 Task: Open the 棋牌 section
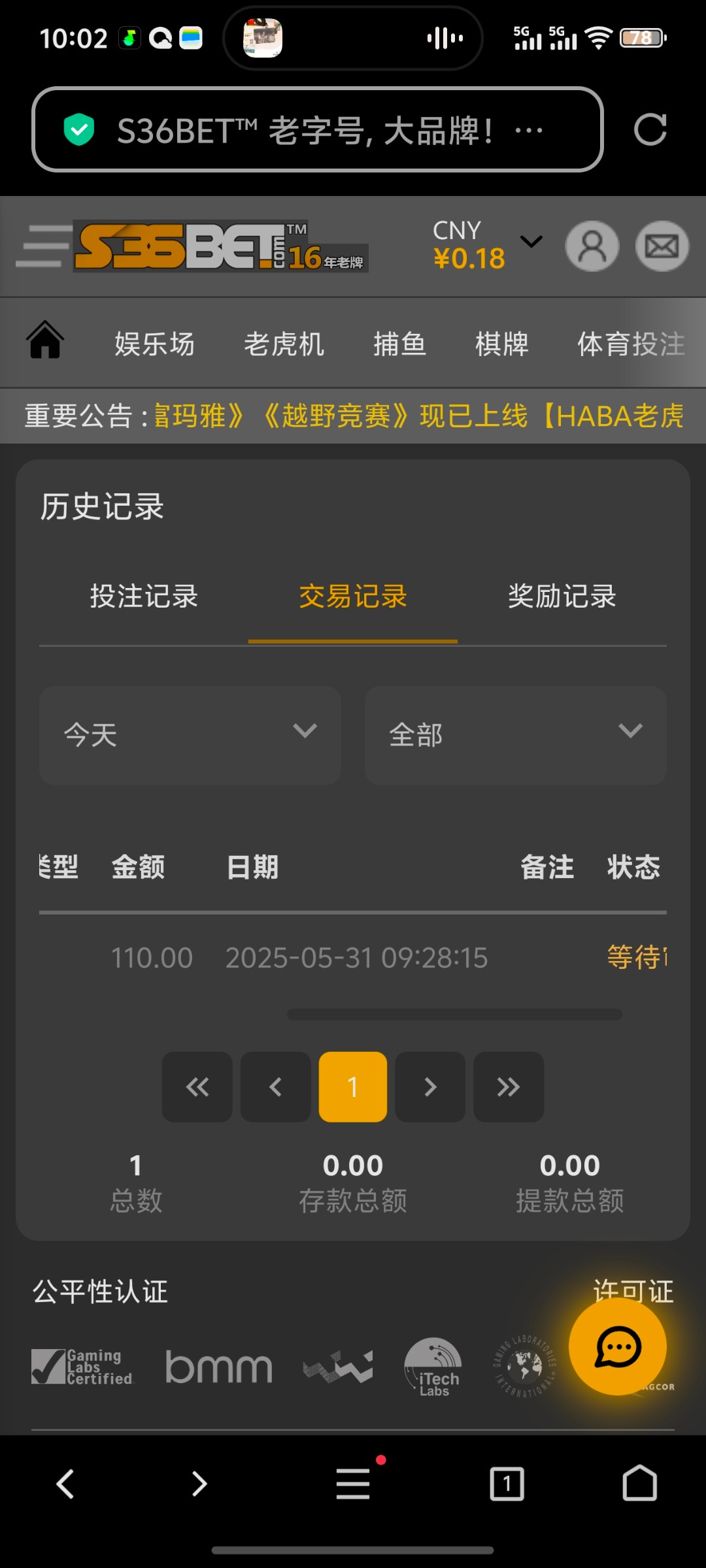[x=502, y=344]
